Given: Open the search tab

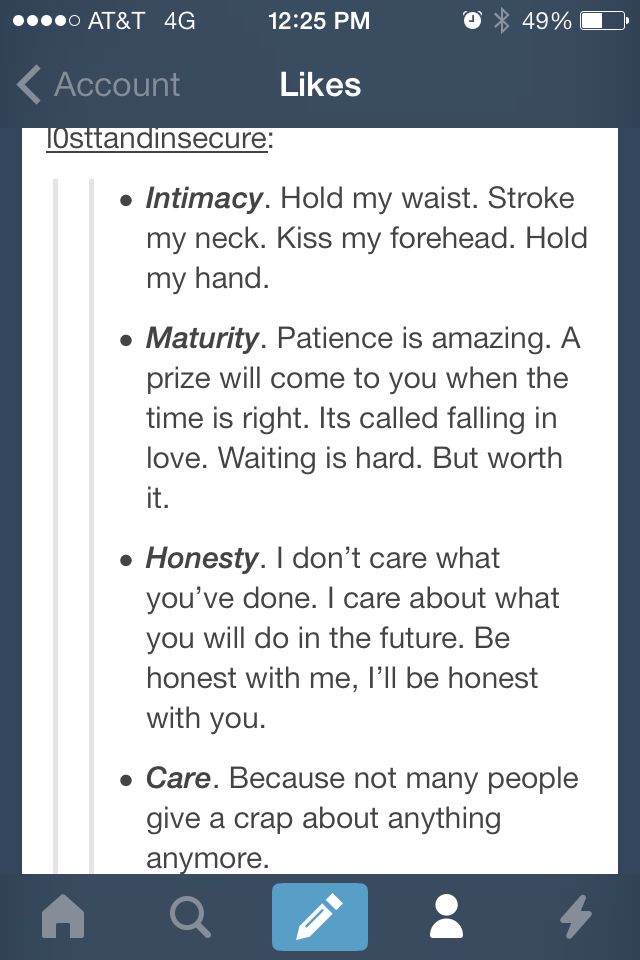Looking at the screenshot, I should 190,917.
